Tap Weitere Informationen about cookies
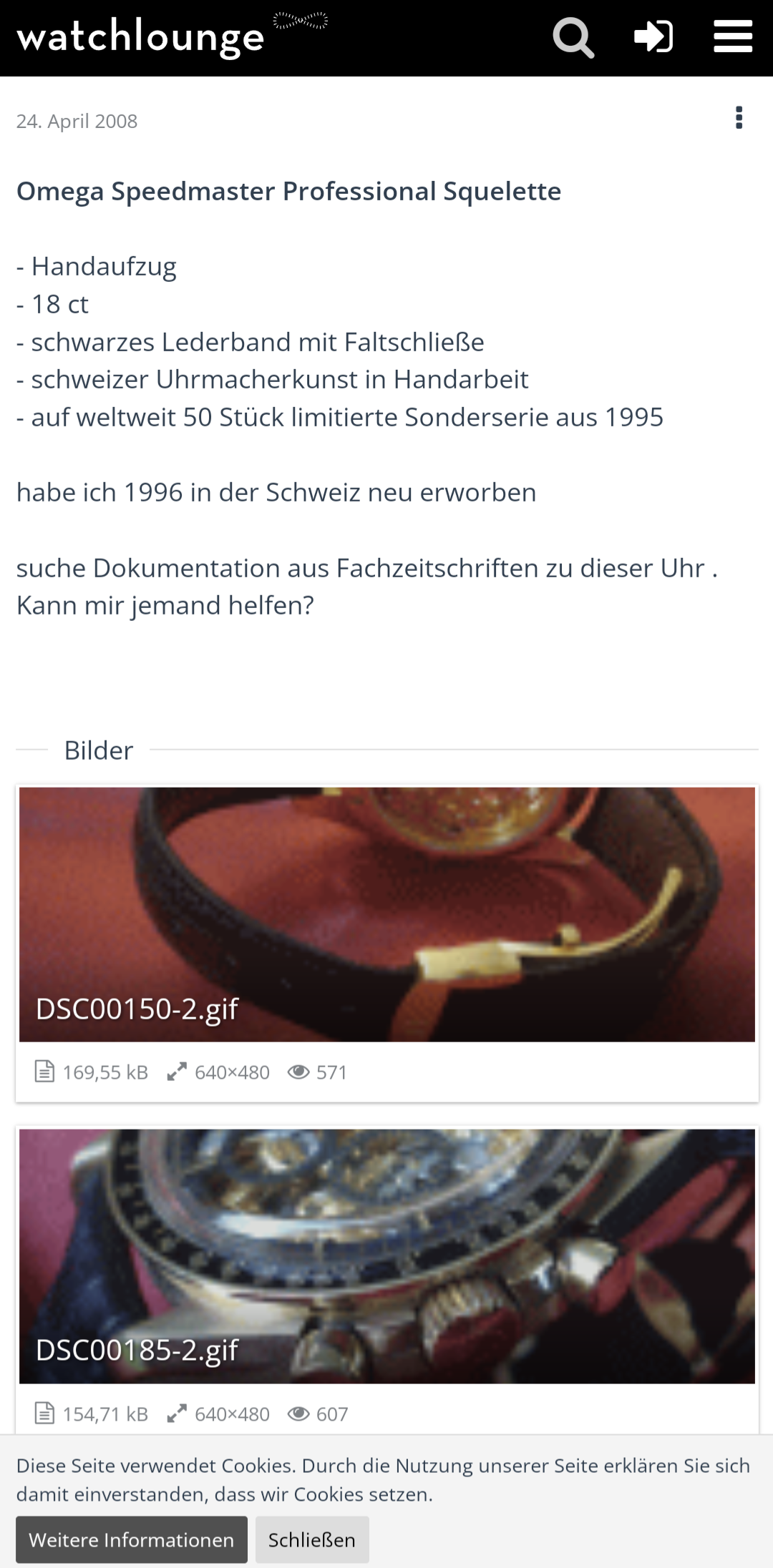Image resolution: width=773 pixels, height=1568 pixels. tap(132, 1539)
